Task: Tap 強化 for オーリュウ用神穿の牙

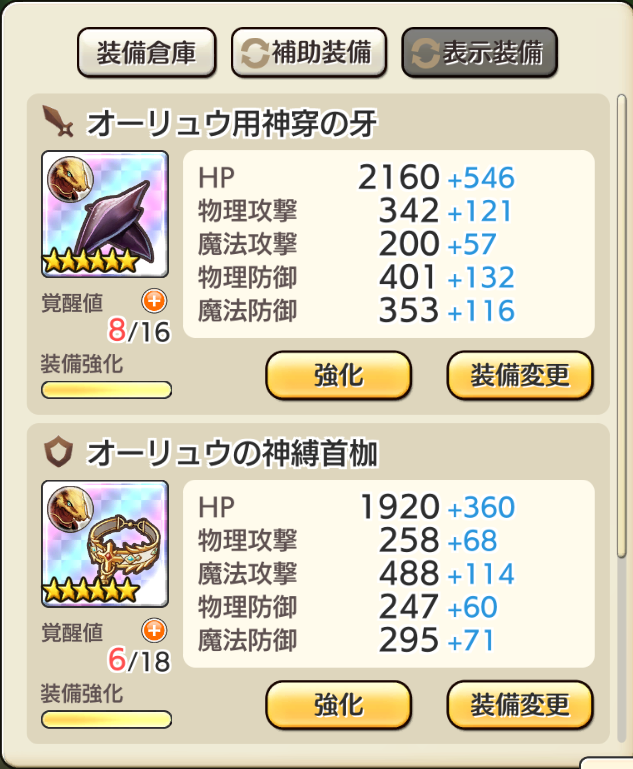Action: (x=338, y=375)
